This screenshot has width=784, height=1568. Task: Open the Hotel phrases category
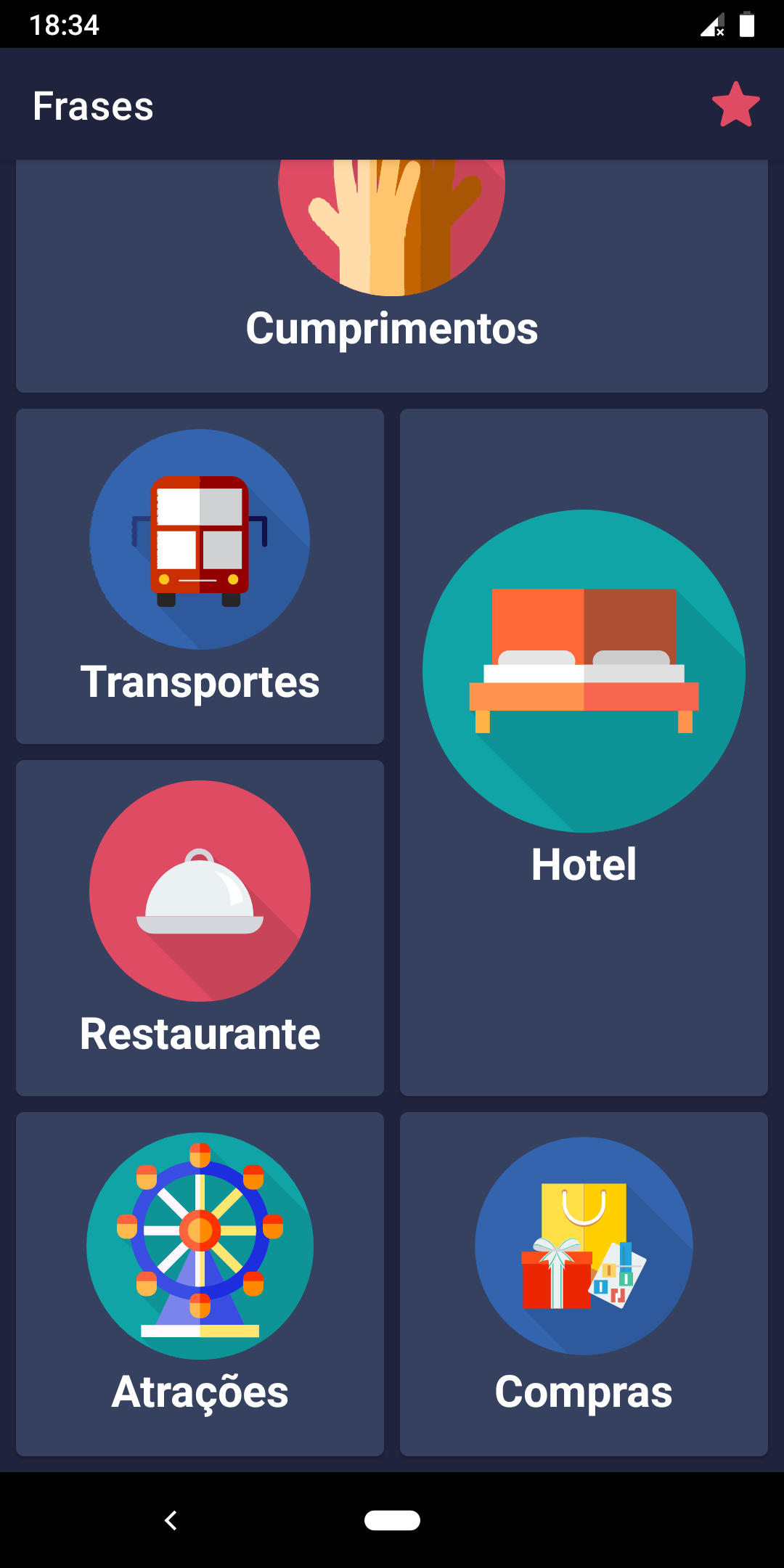coord(584,752)
